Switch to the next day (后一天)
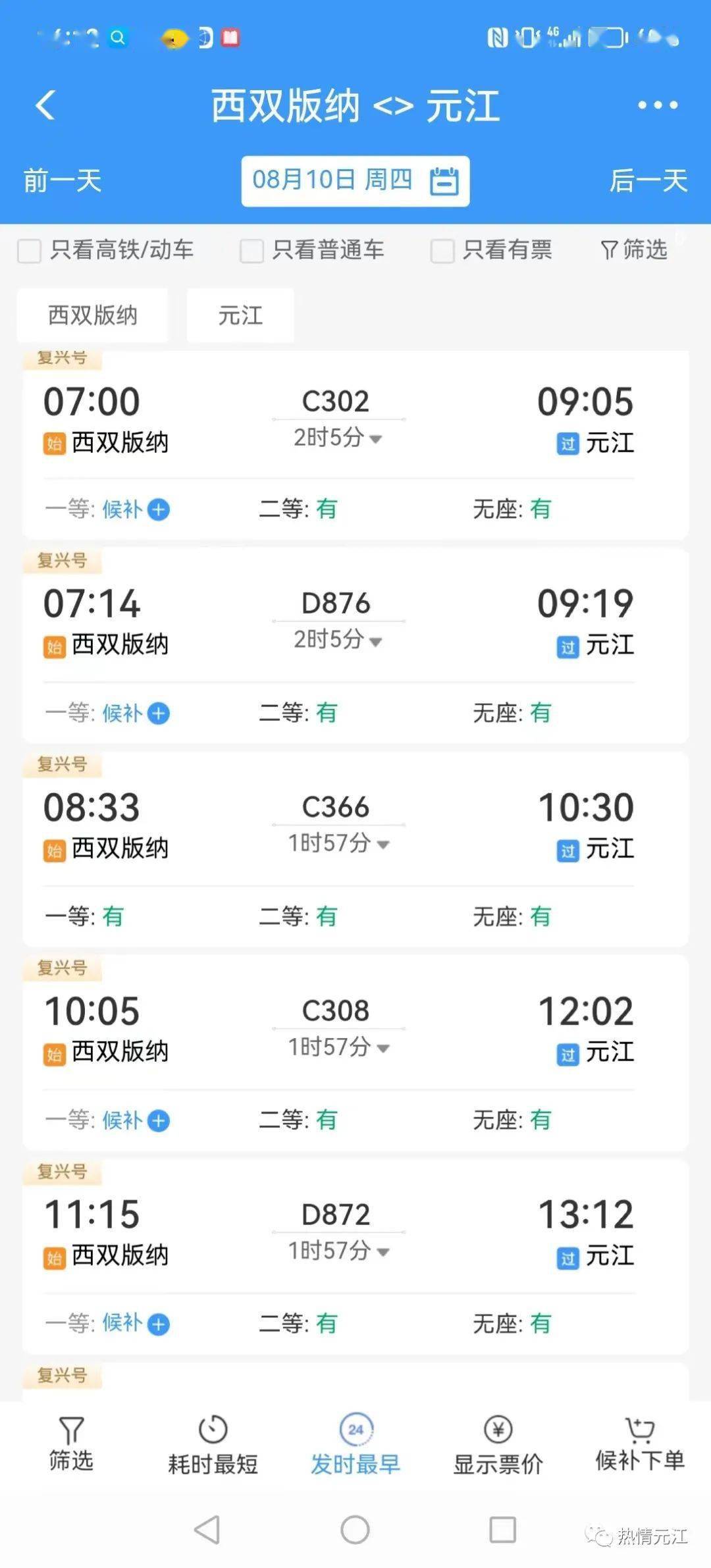Image resolution: width=711 pixels, height=1568 pixels. pos(648,181)
